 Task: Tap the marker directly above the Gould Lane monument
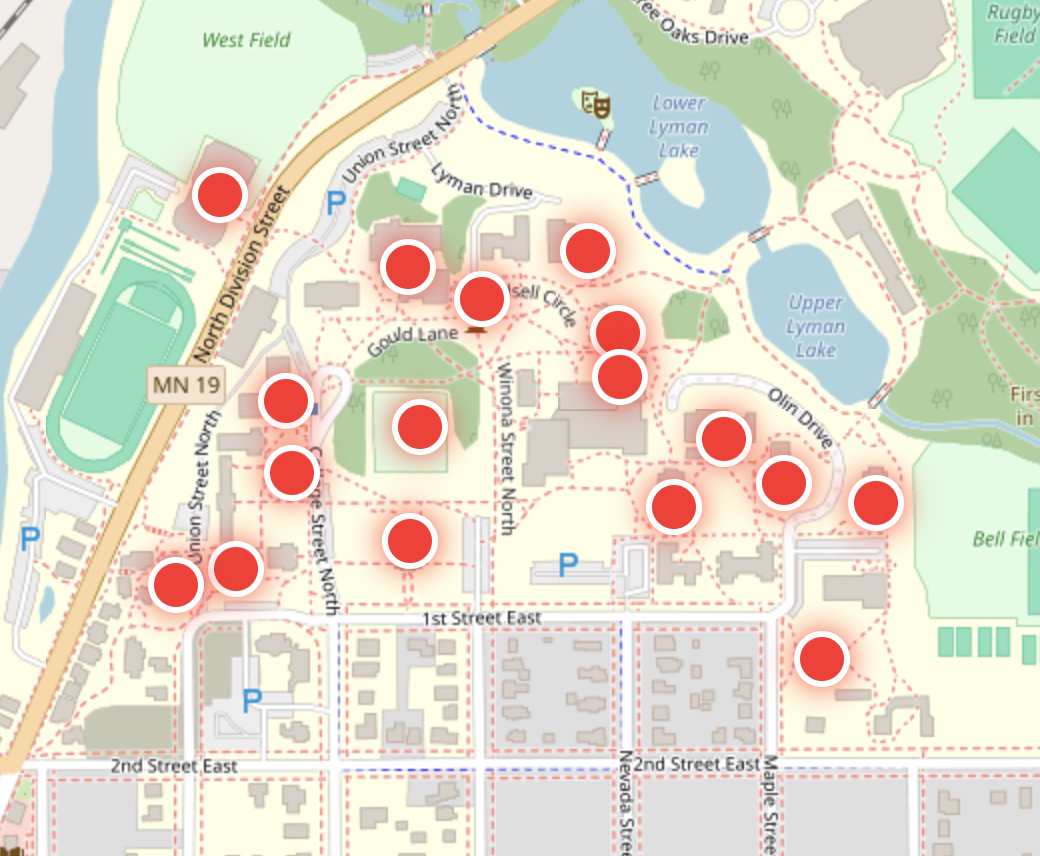pyautogui.click(x=481, y=298)
